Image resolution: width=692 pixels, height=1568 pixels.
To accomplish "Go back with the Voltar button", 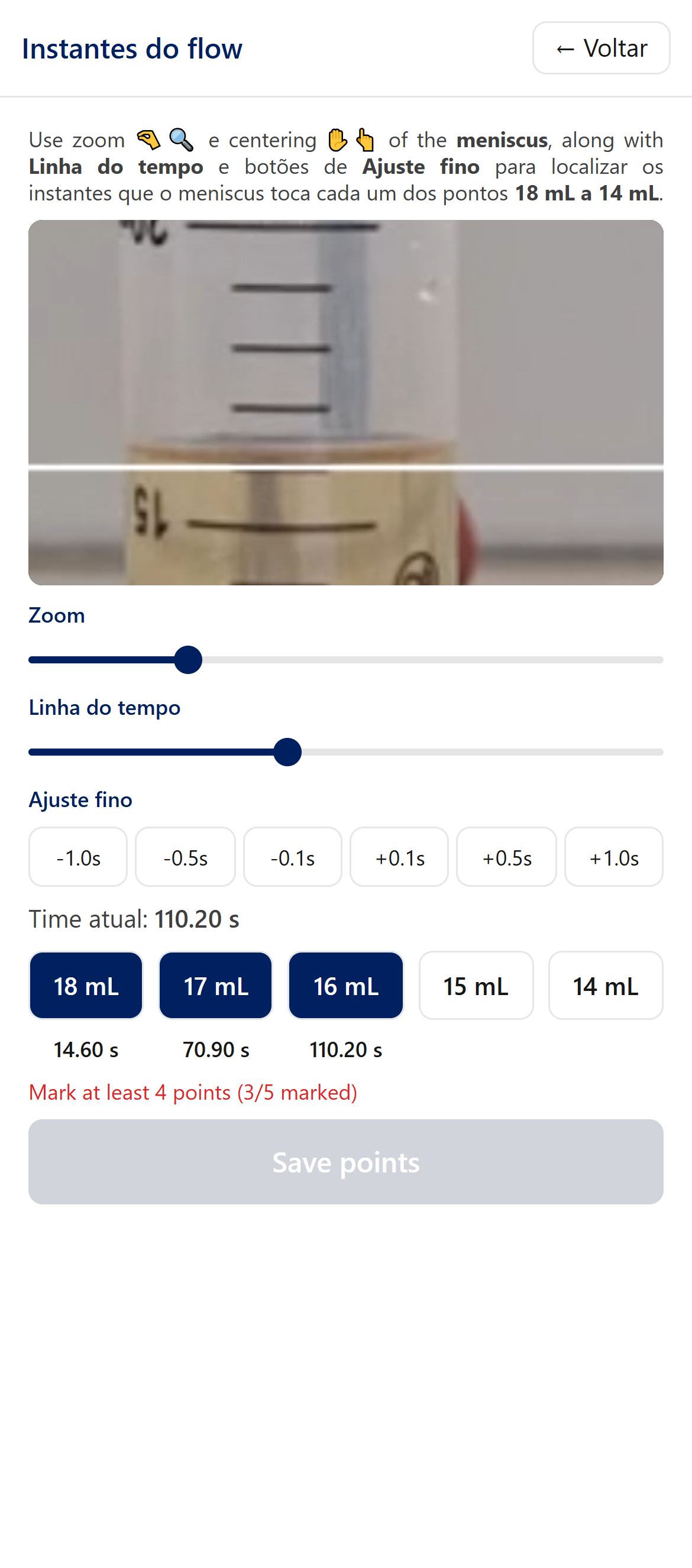I will tap(601, 48).
